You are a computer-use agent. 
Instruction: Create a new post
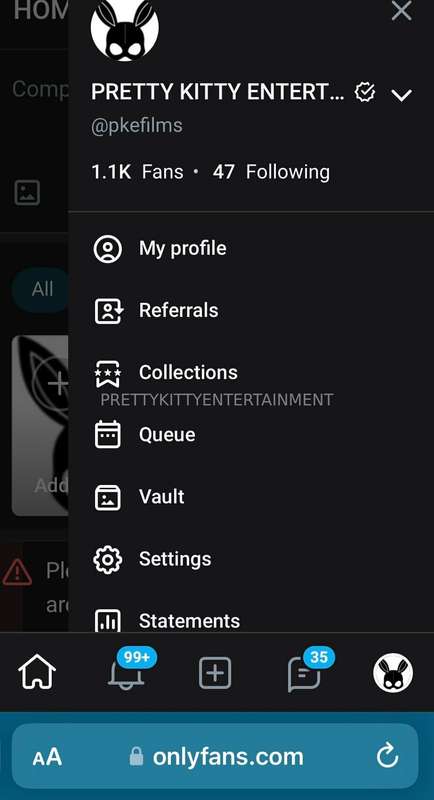[215, 673]
